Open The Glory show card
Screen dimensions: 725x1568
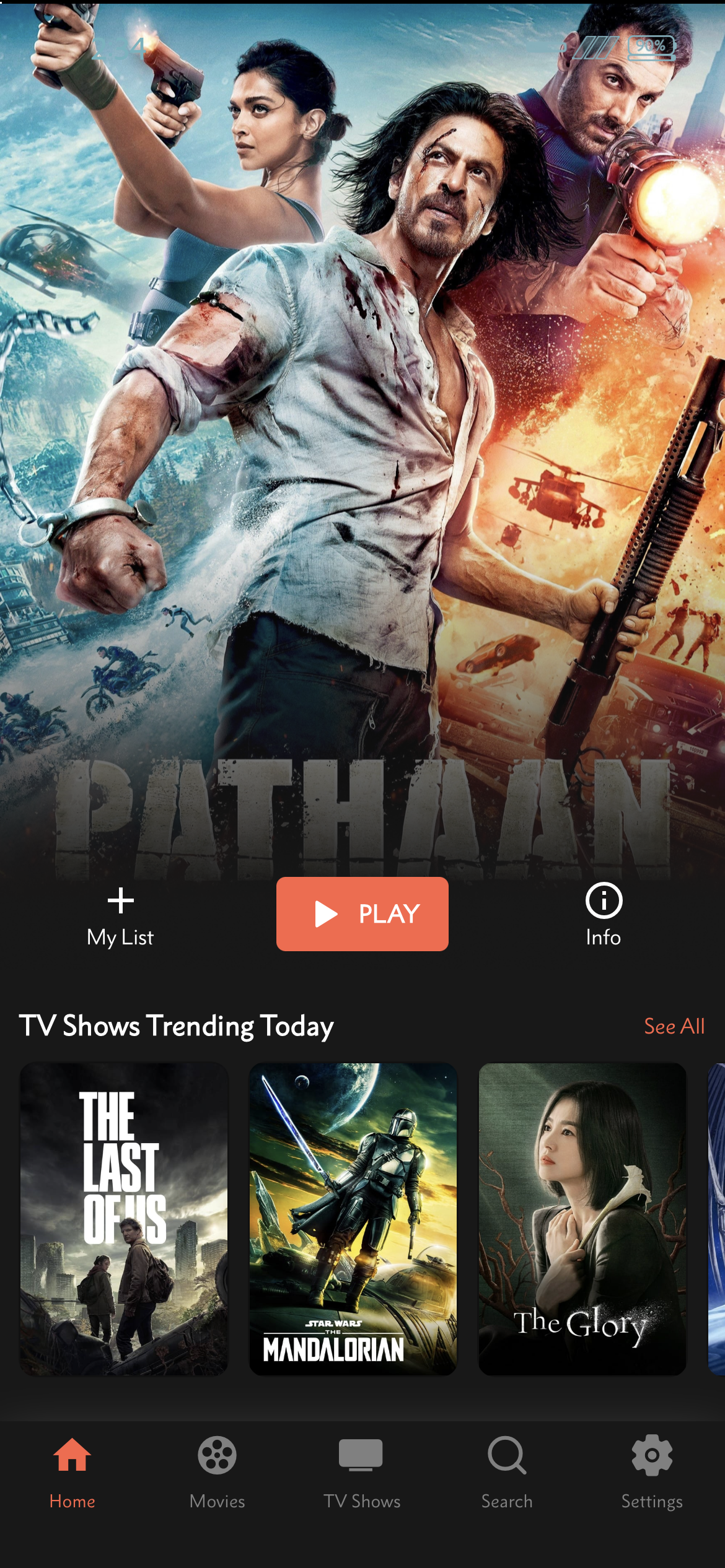tap(582, 1219)
